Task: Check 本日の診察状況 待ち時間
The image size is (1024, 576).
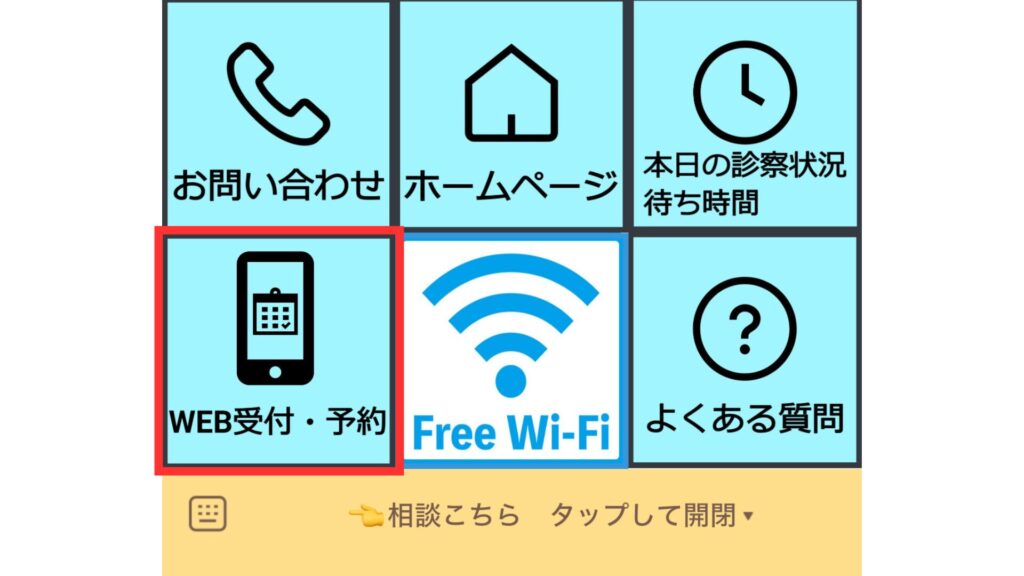Action: pos(744,115)
